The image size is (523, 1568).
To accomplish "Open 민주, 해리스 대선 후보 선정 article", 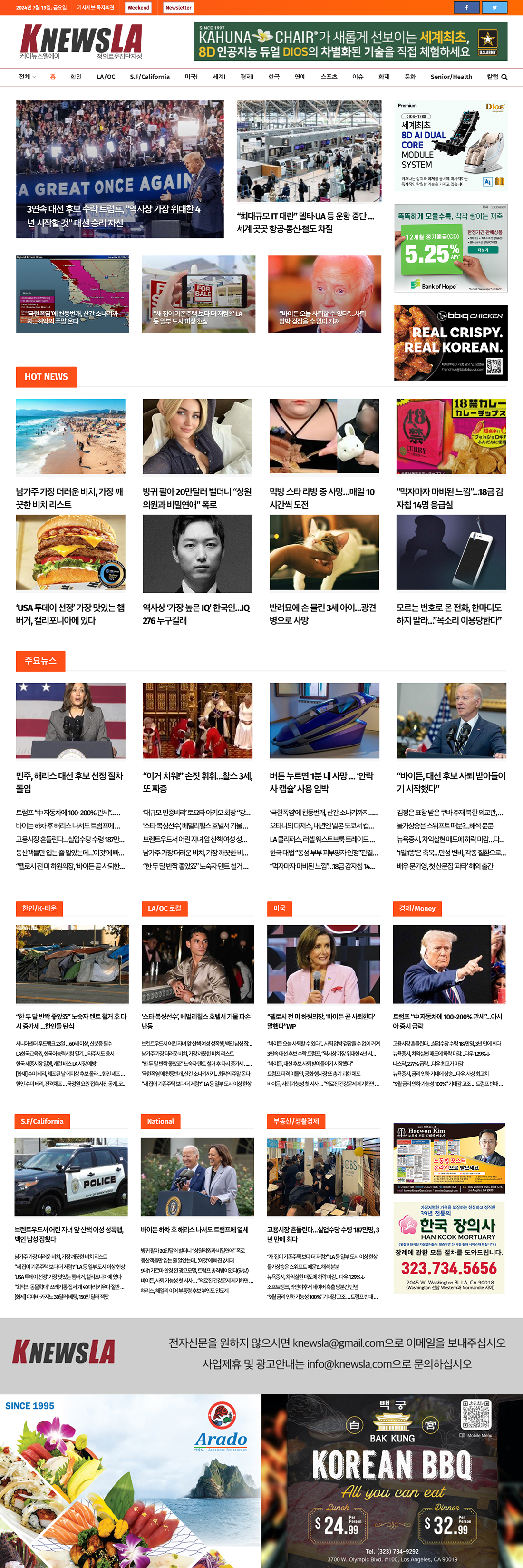I will 70,782.
